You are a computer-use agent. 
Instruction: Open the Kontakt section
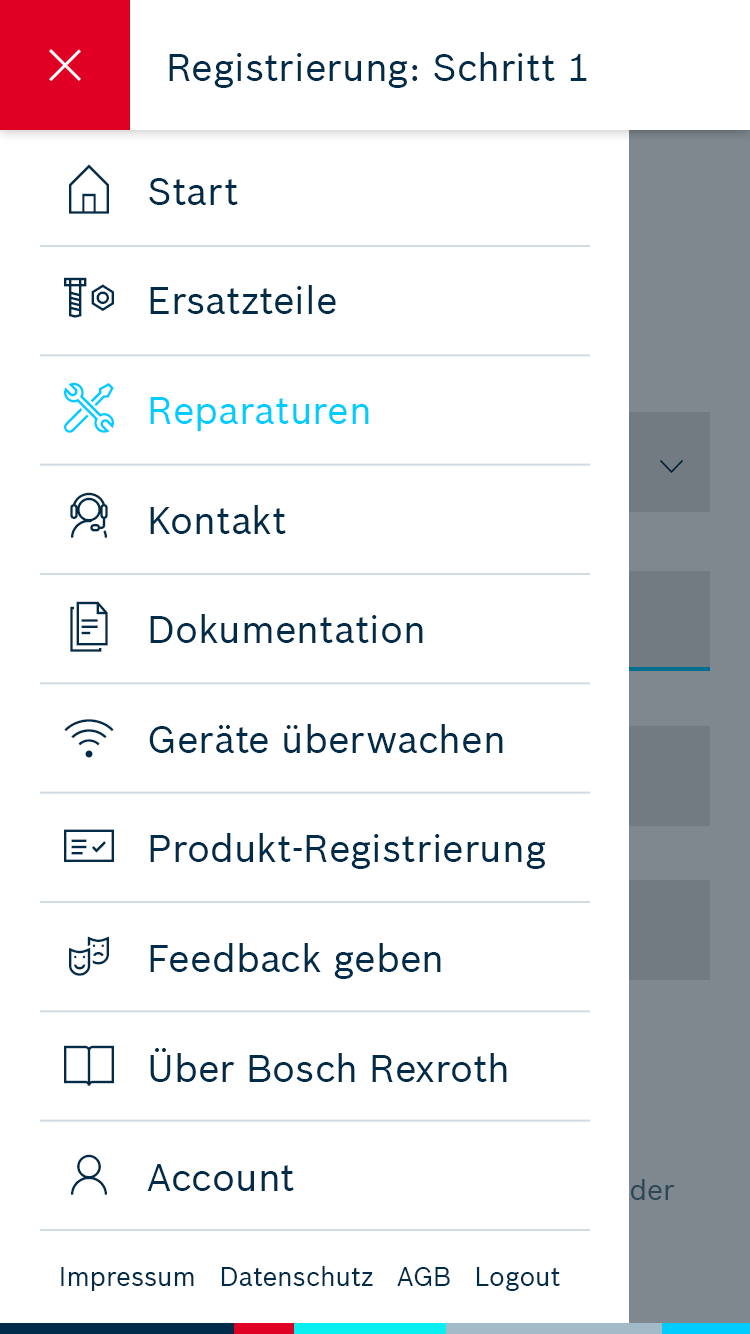[216, 519]
